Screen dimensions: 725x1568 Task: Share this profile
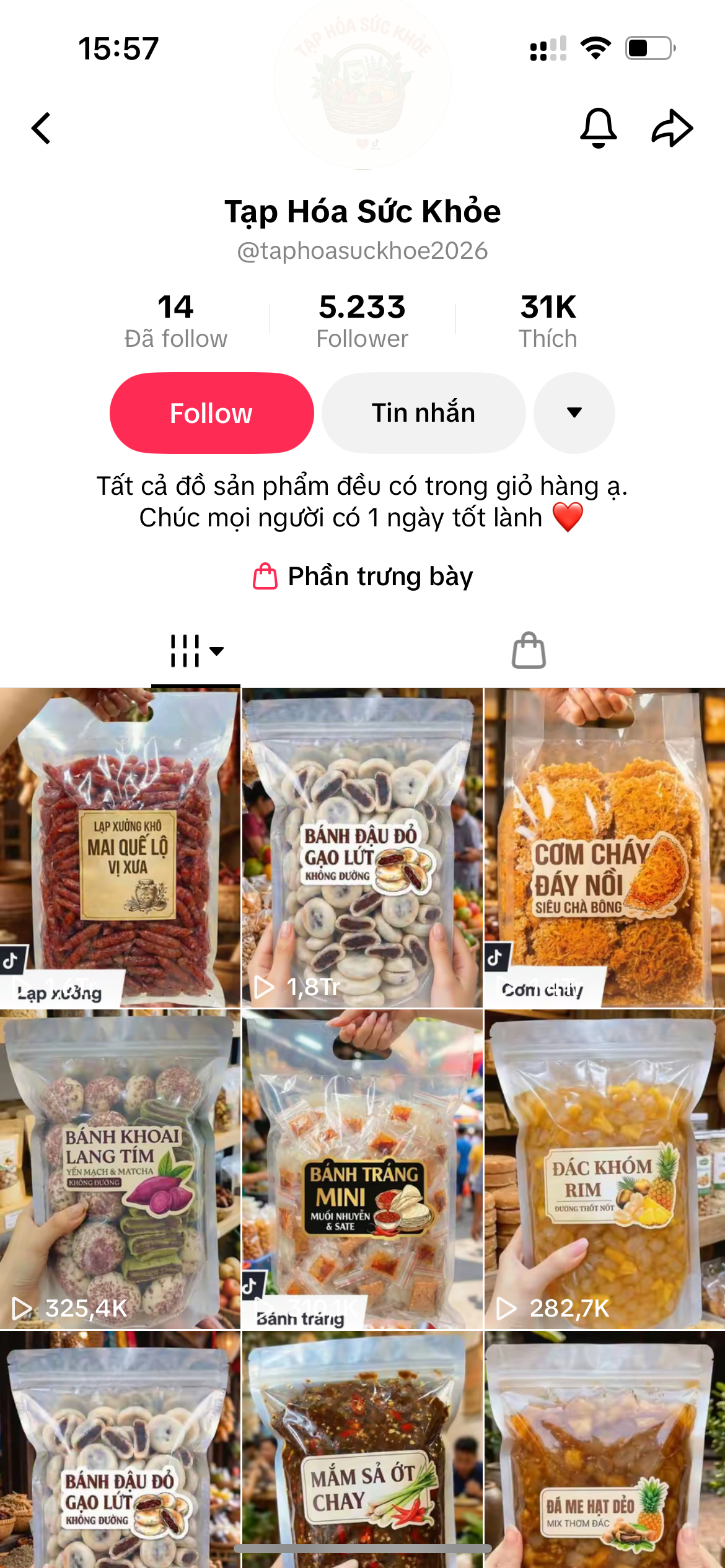672,128
